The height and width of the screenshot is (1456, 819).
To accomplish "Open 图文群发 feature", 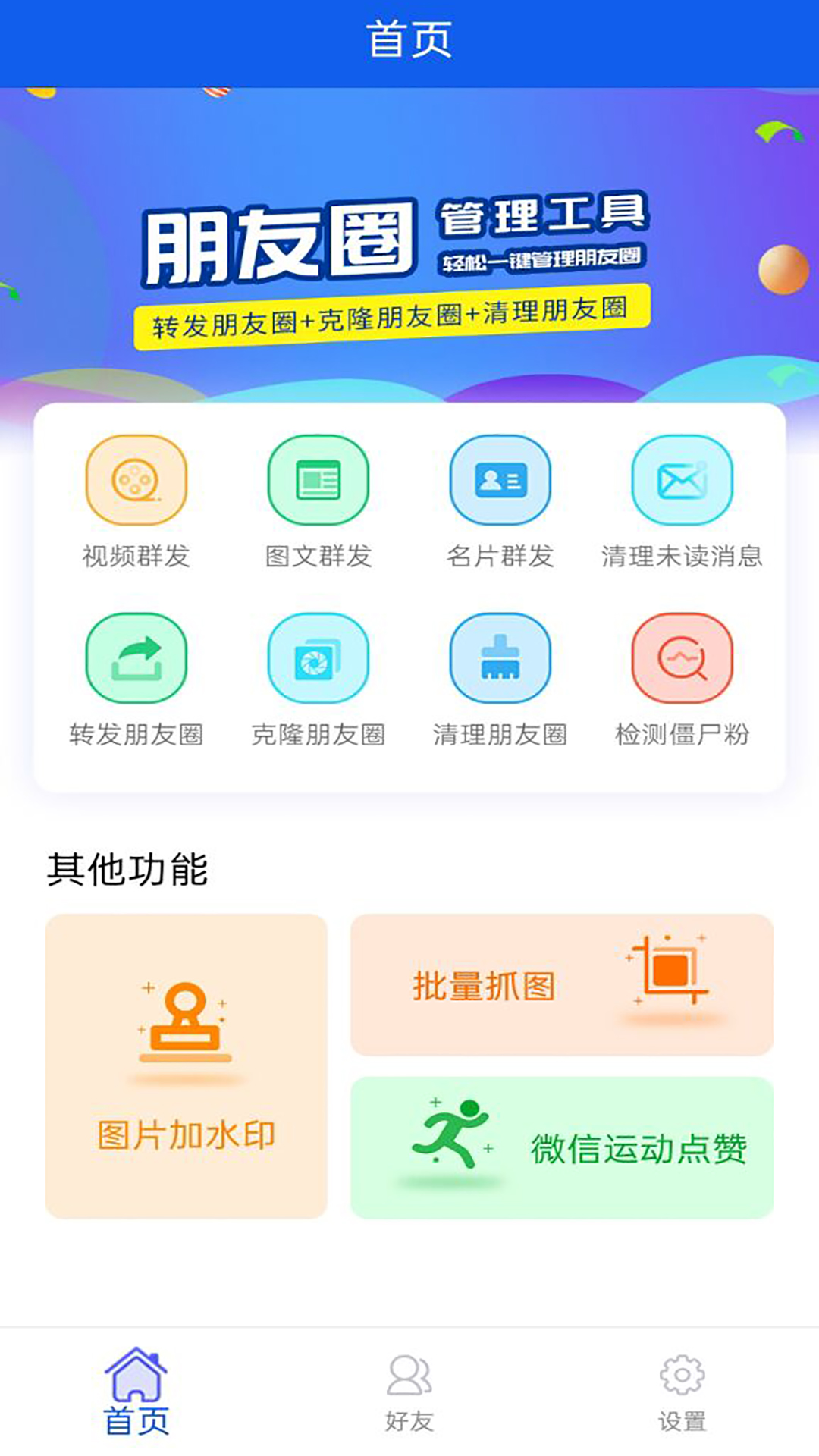I will point(318,502).
